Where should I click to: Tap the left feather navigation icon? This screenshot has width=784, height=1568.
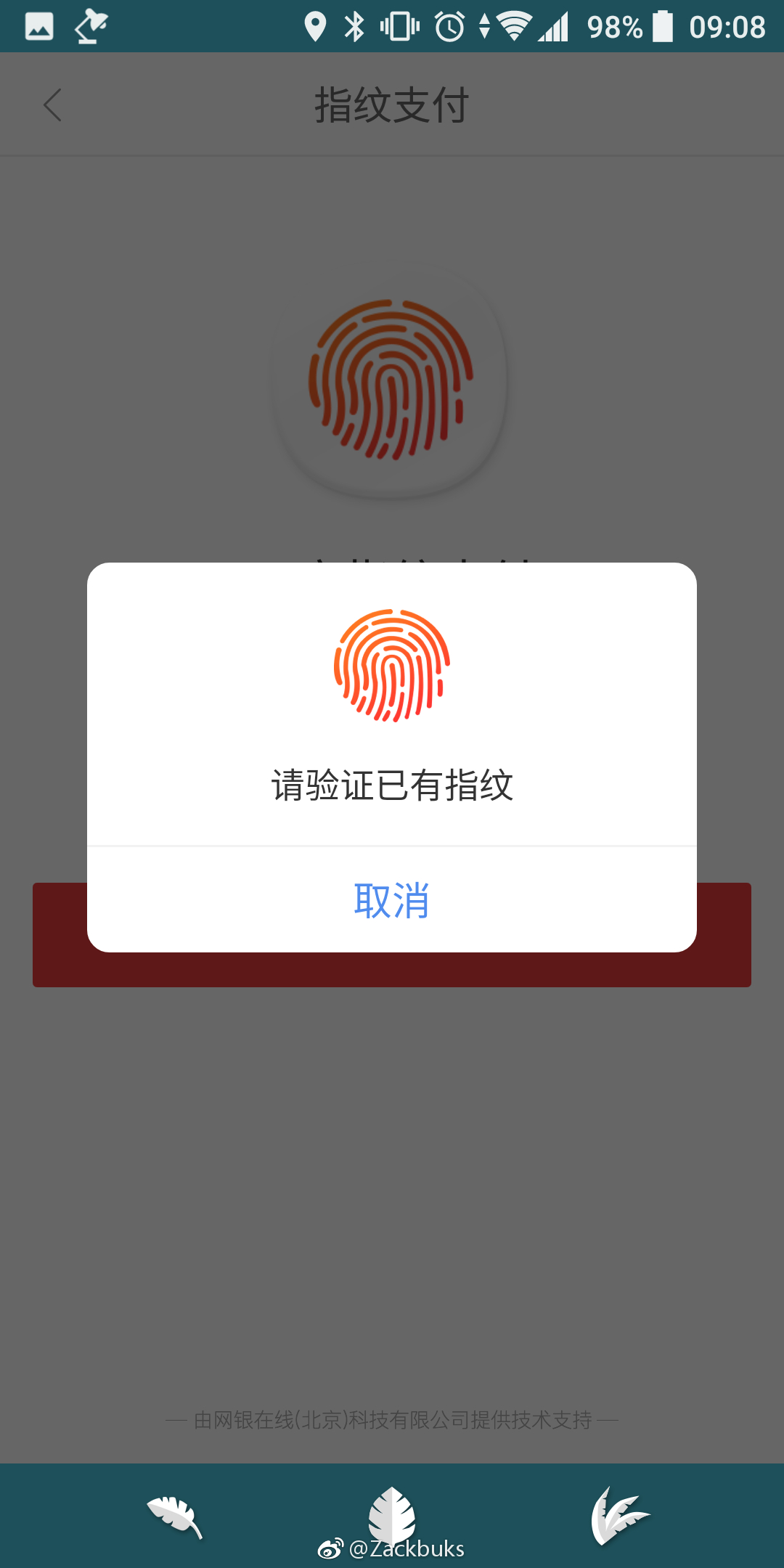174,1516
